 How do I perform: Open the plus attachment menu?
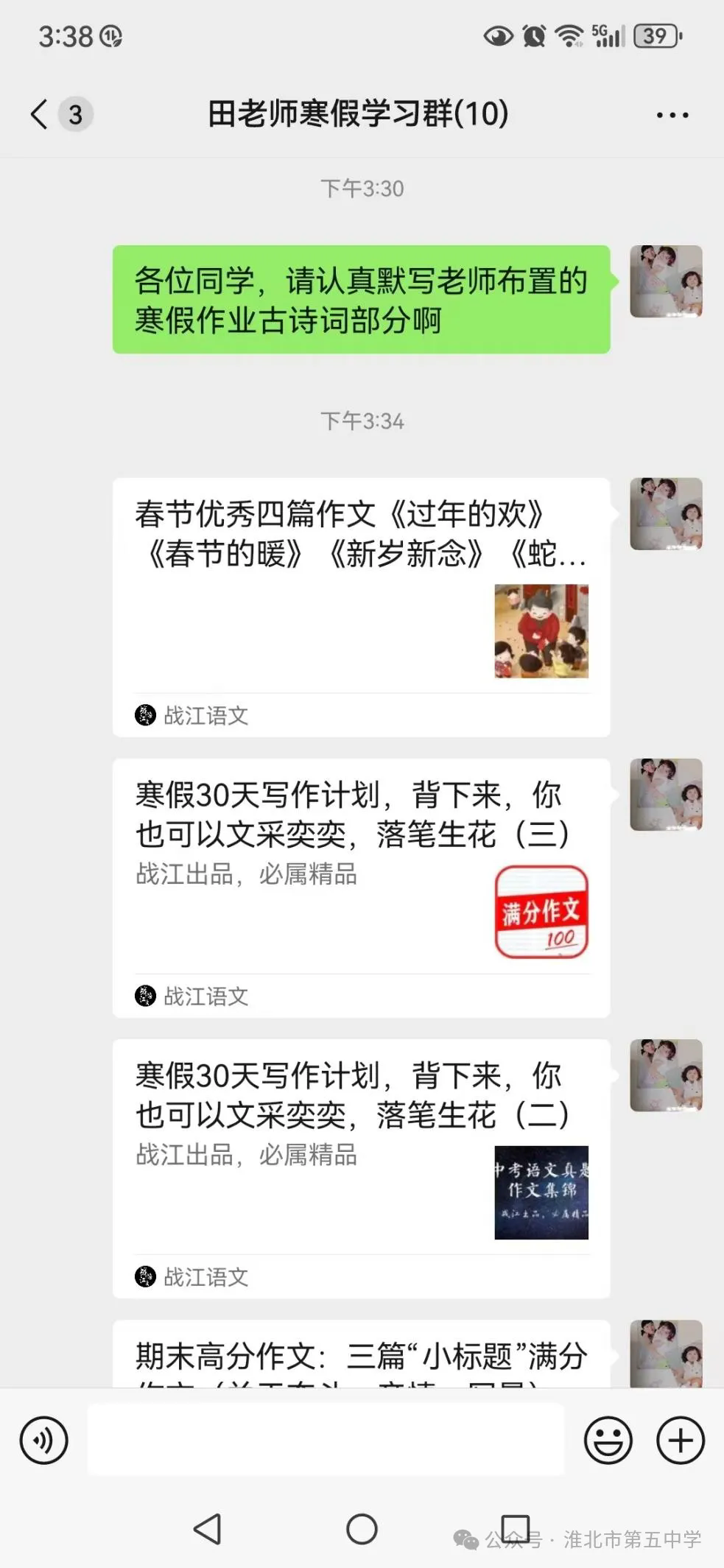[x=680, y=1440]
